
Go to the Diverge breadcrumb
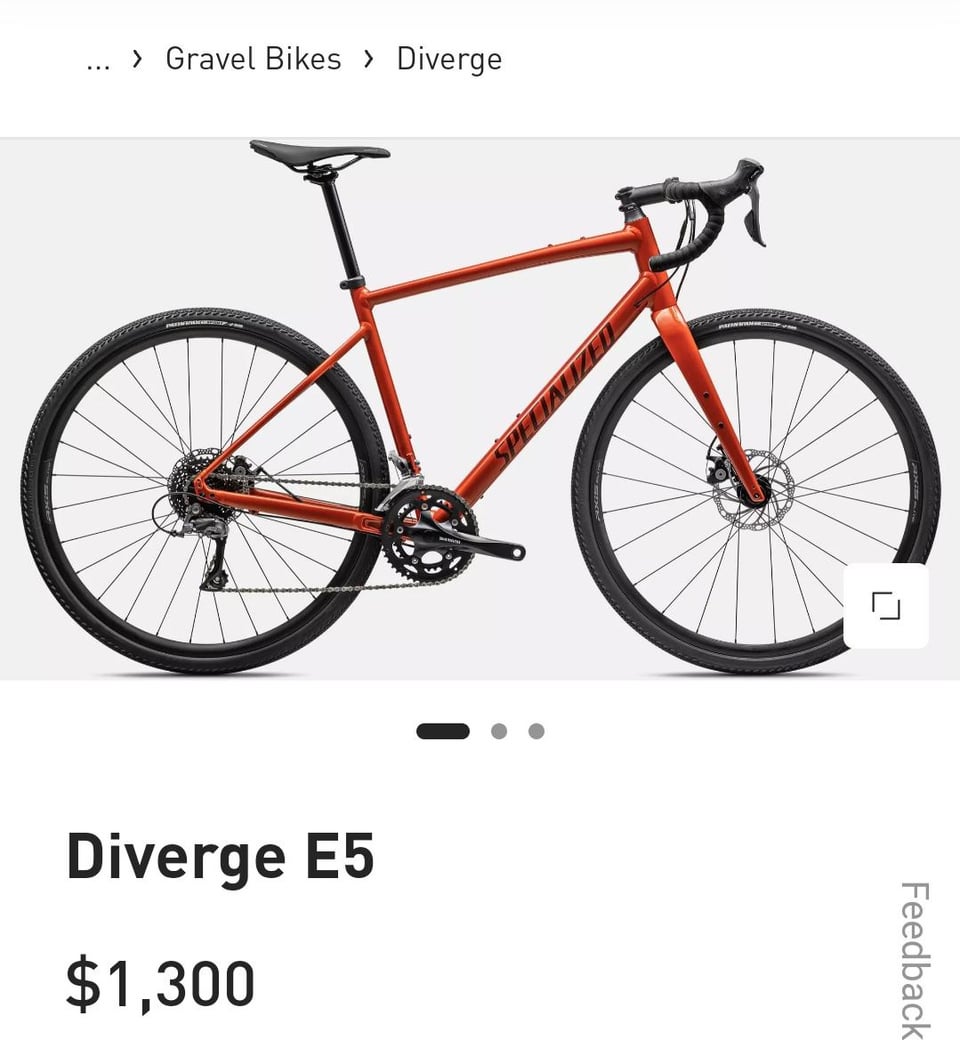click(x=449, y=60)
